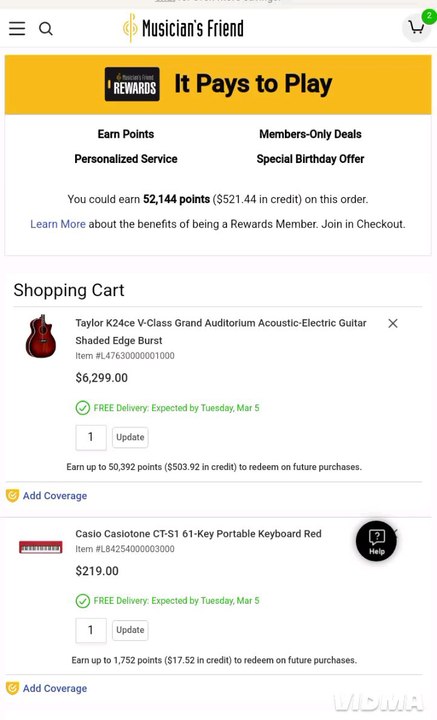Viewport: 437px width, 720px height.
Task: Update quantity for the Casio keyboard
Action: coord(130,630)
